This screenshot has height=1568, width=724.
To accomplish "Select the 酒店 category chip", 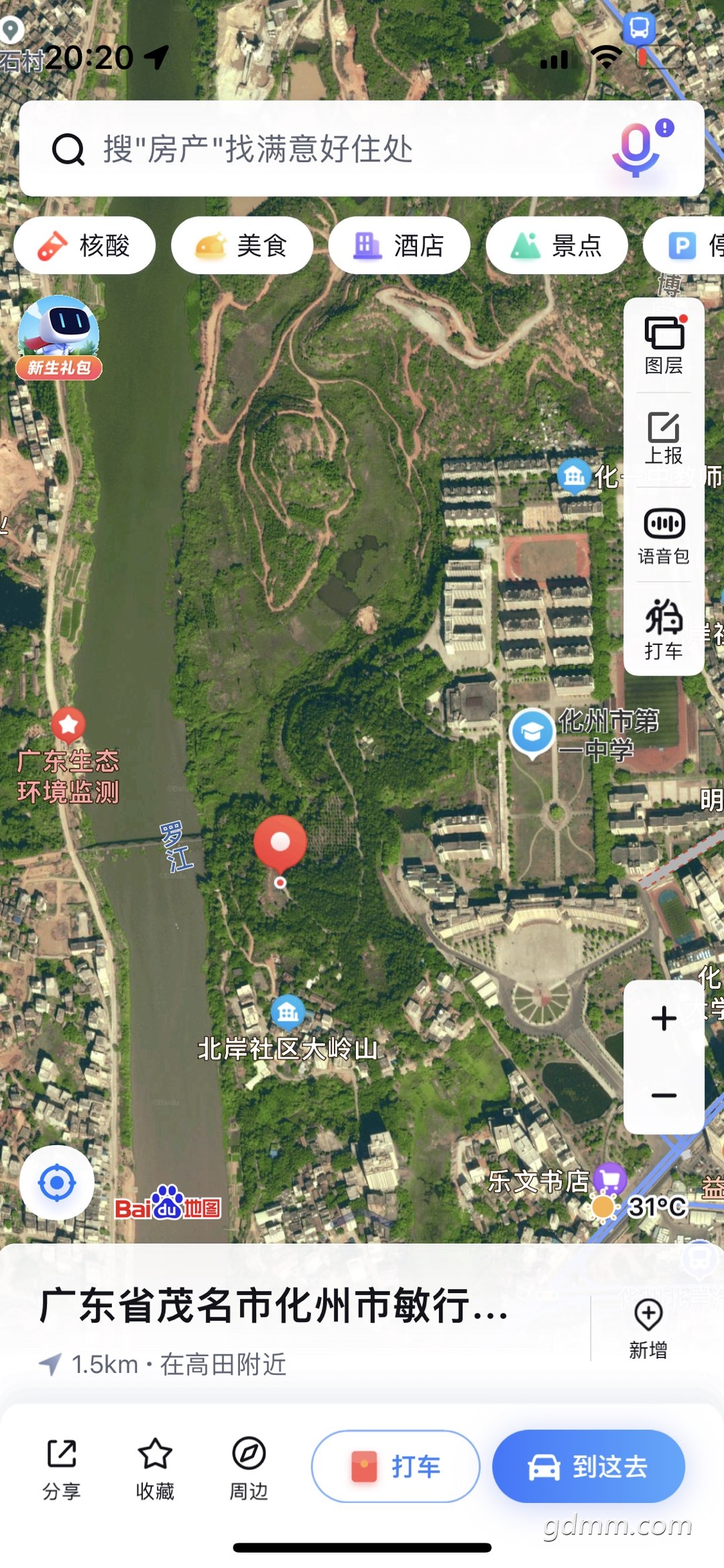I will [400, 245].
